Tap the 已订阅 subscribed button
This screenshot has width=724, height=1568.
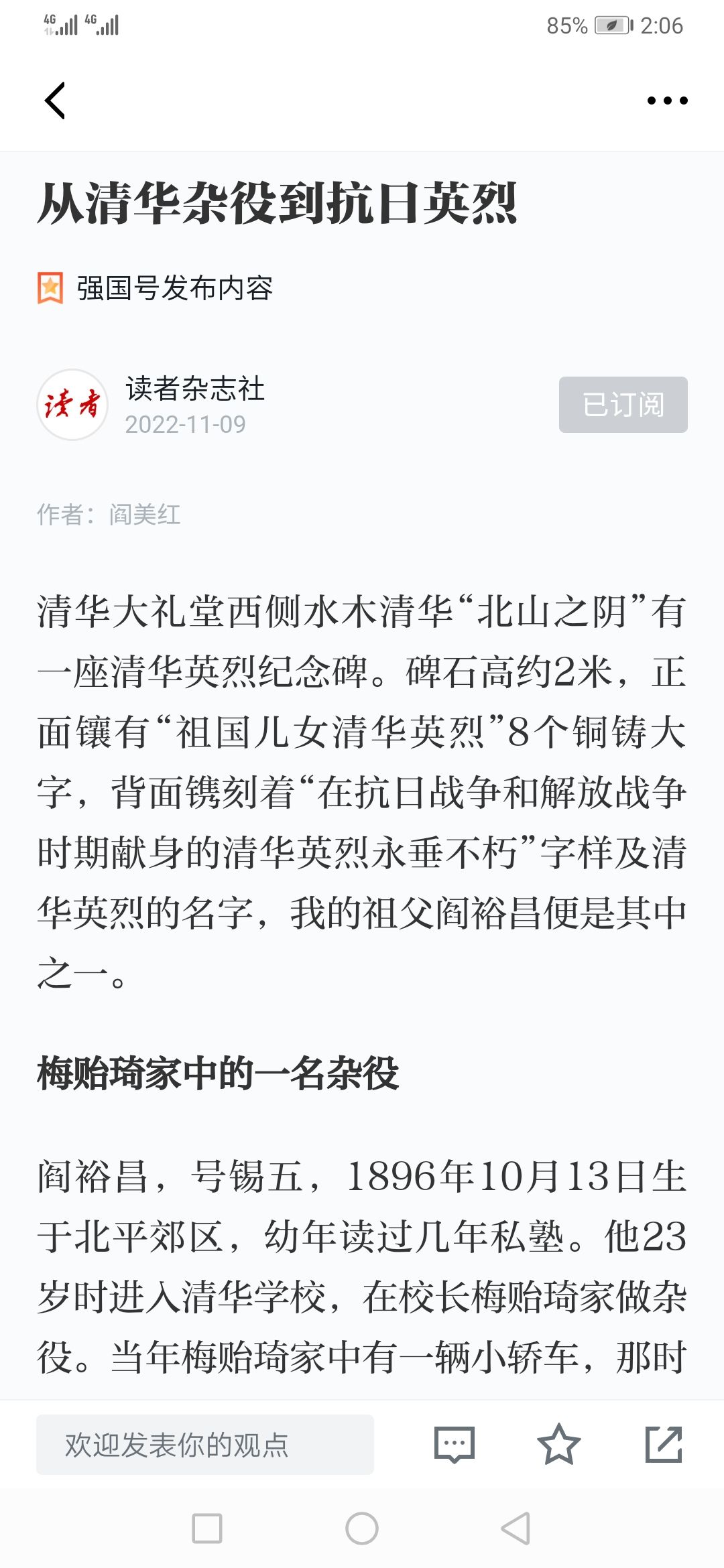pos(623,405)
